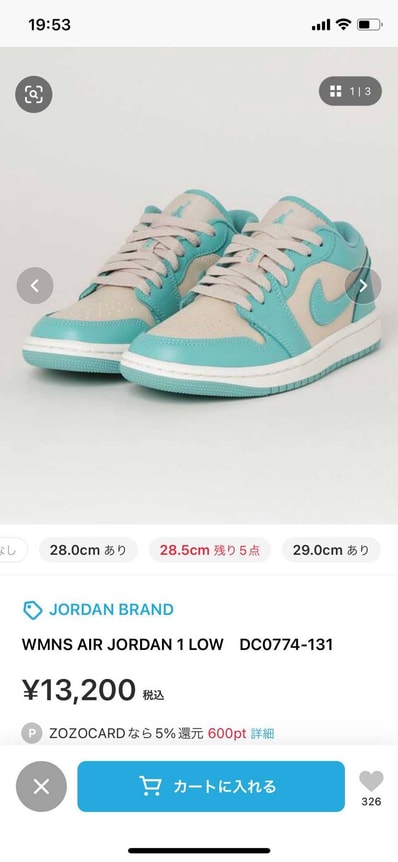Select the 28.5cm size chip

pyautogui.click(x=209, y=550)
